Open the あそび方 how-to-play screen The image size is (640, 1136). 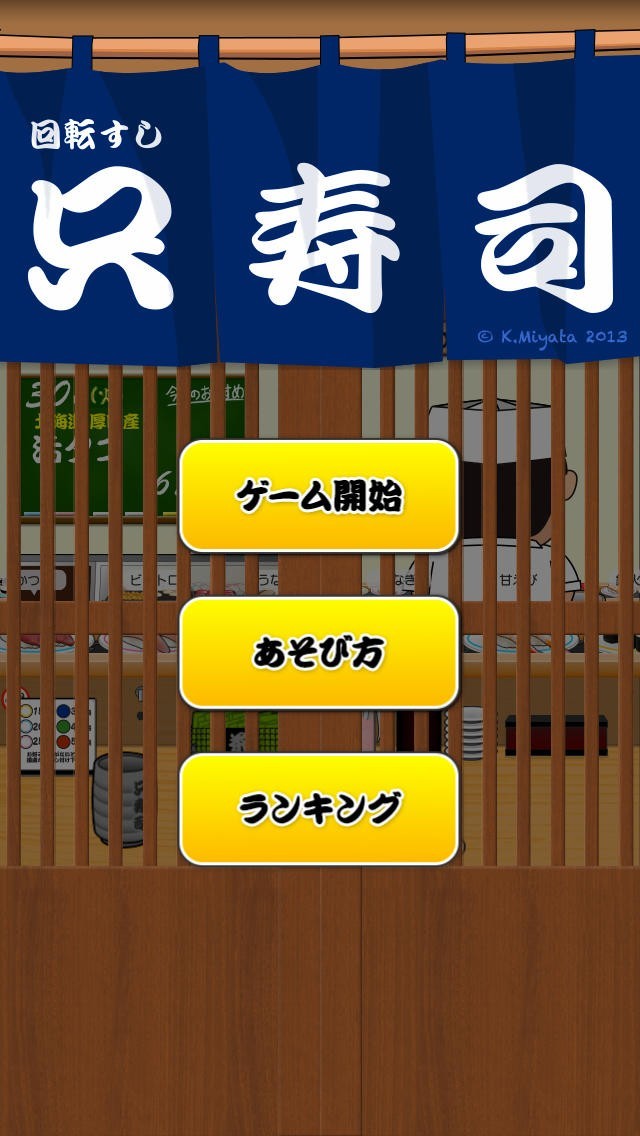click(319, 652)
